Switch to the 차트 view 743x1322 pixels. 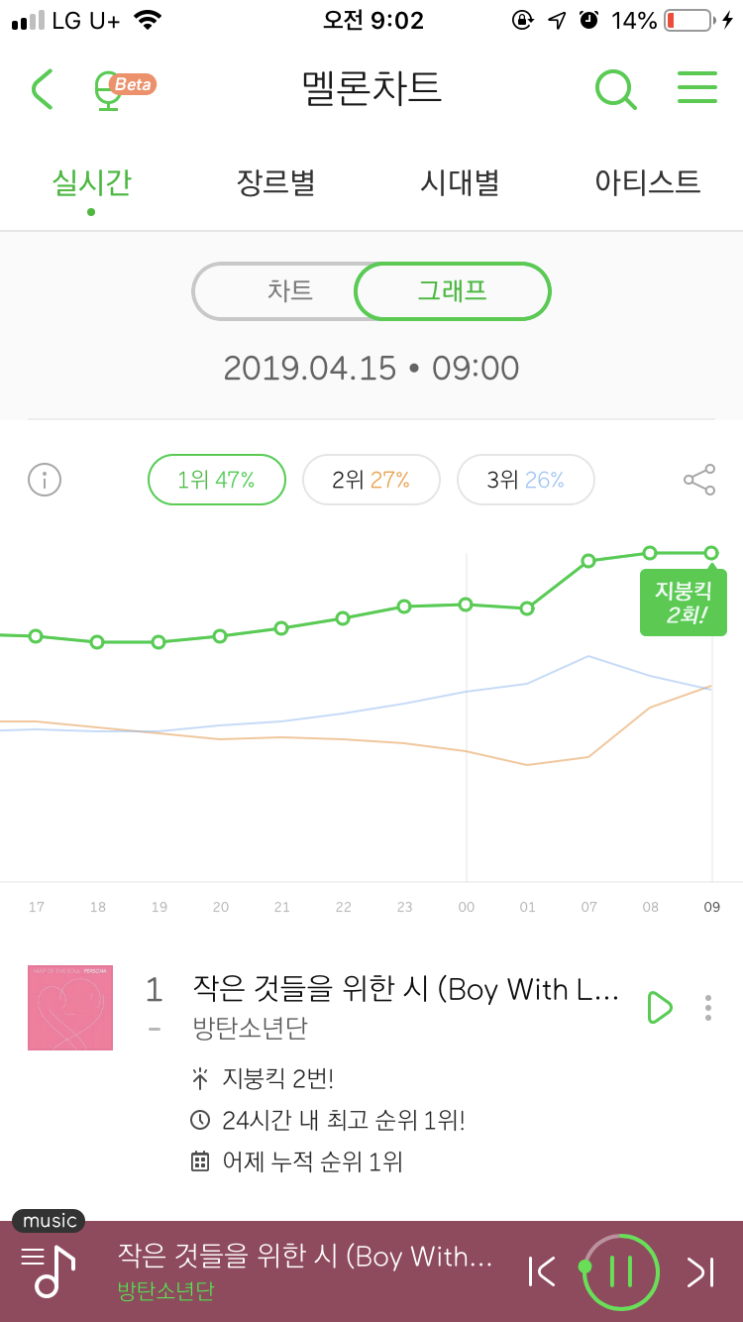290,291
